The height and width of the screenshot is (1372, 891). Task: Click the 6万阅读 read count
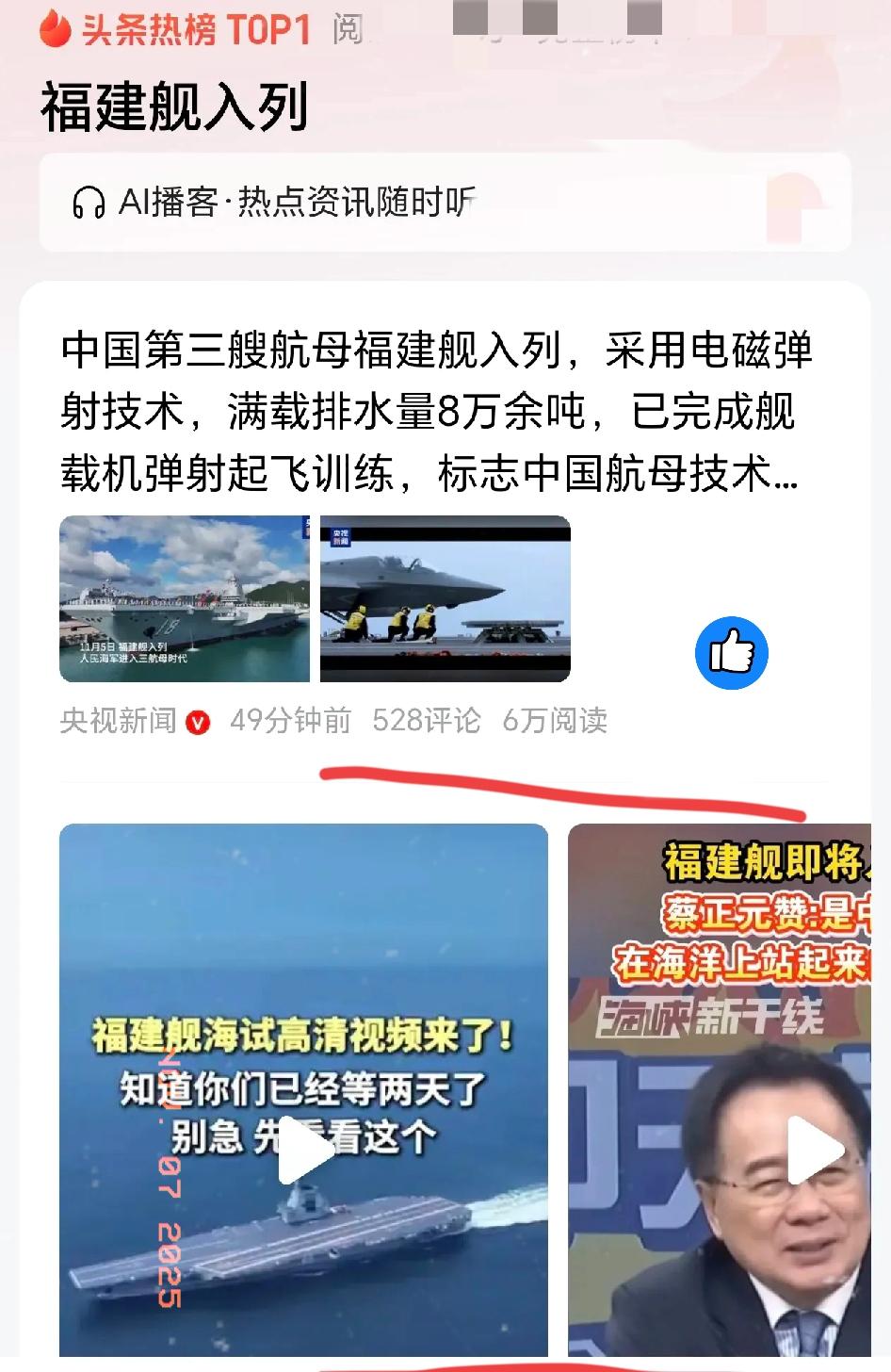[556, 722]
